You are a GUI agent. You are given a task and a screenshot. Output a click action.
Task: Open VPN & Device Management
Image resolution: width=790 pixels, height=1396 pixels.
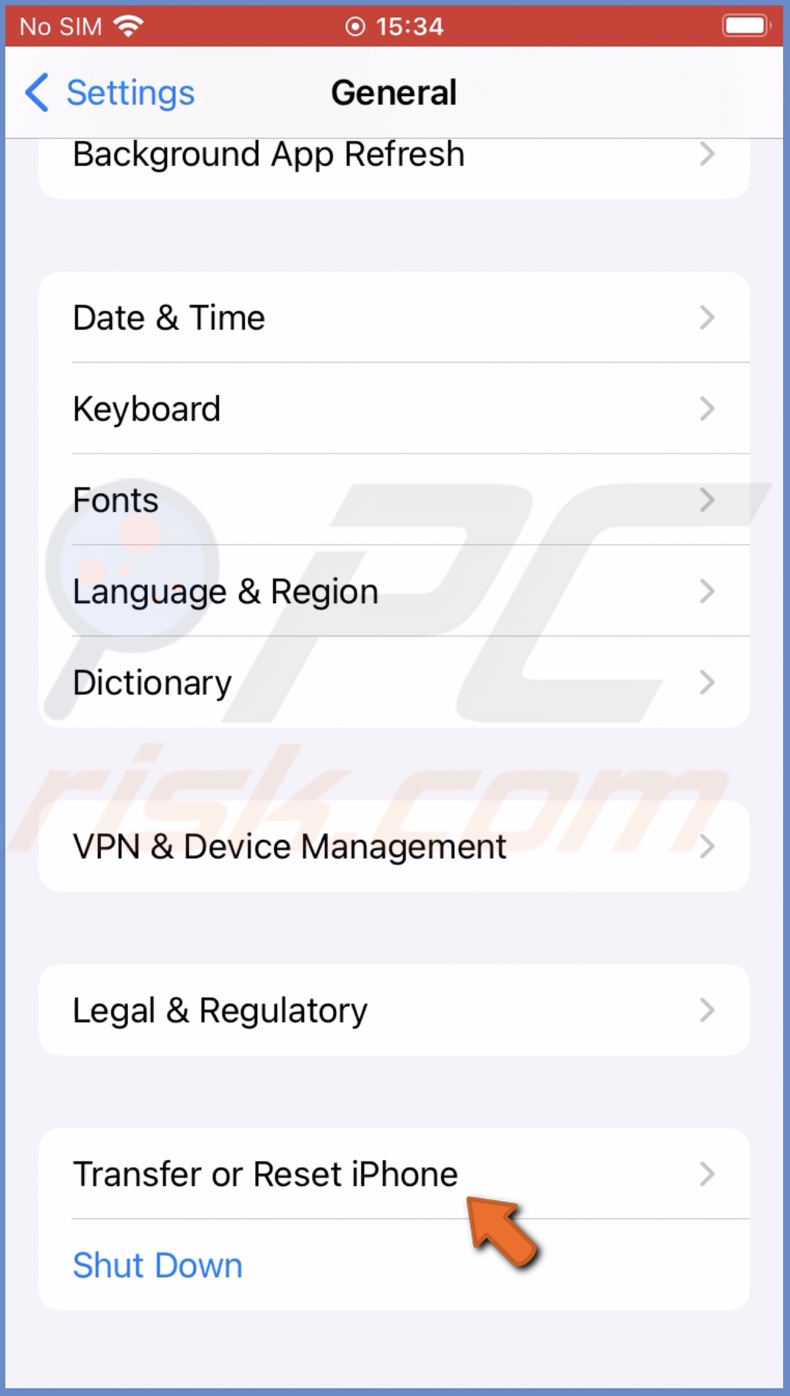click(289, 846)
